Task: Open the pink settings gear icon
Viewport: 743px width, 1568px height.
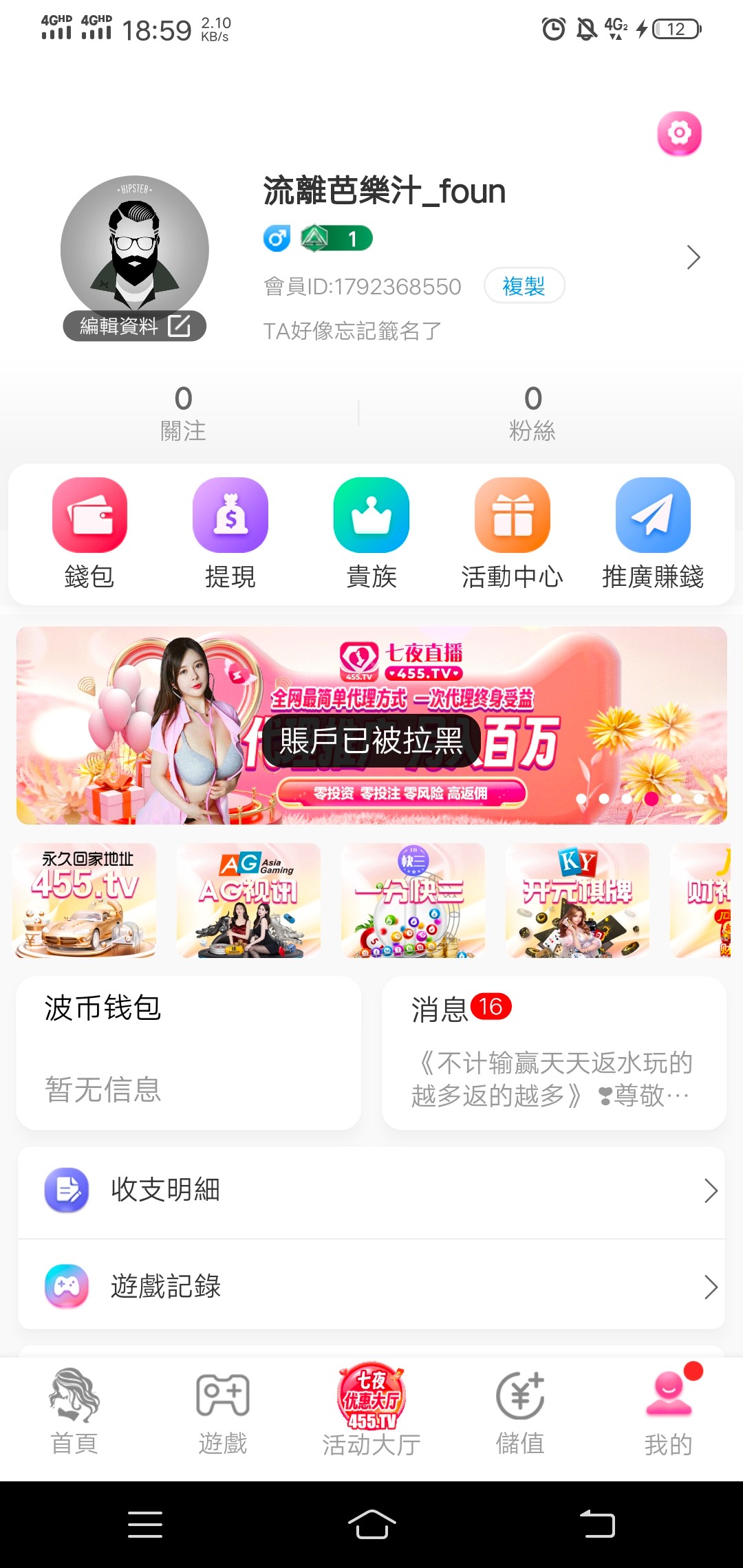Action: pyautogui.click(x=679, y=133)
